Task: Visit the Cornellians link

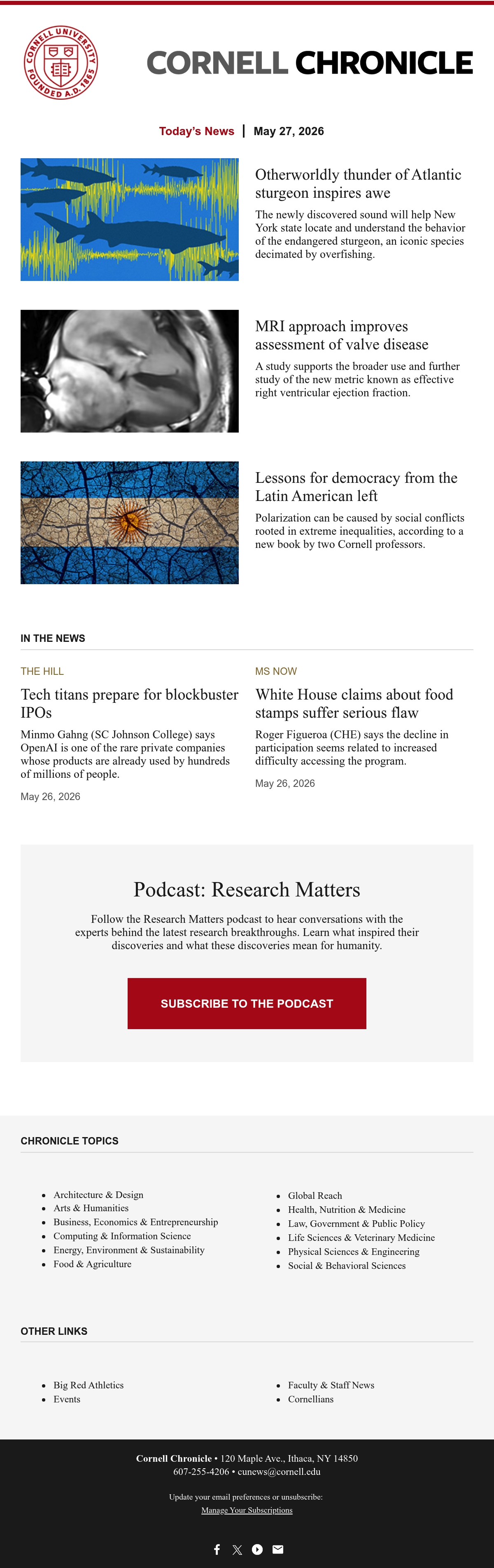Action: tap(311, 1399)
